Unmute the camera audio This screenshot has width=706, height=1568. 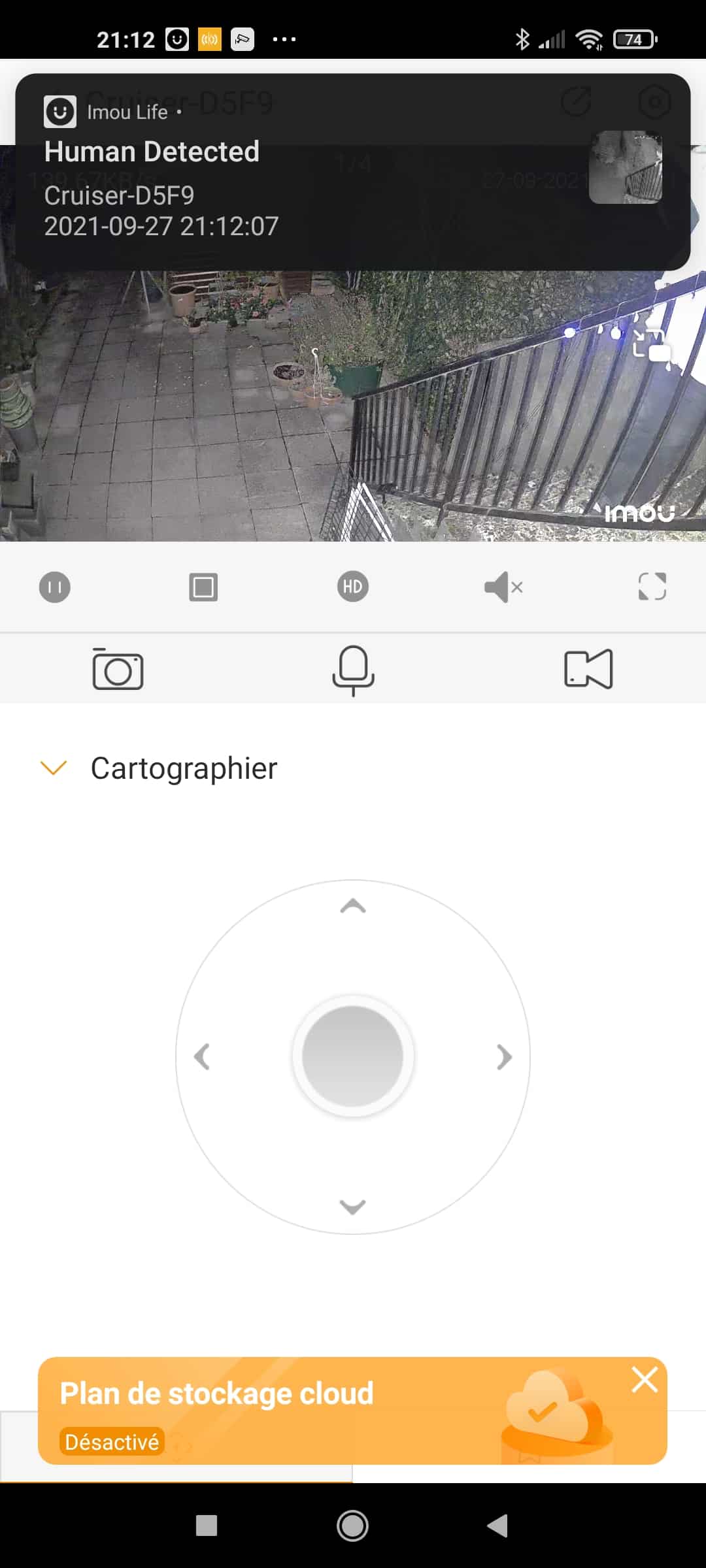503,587
